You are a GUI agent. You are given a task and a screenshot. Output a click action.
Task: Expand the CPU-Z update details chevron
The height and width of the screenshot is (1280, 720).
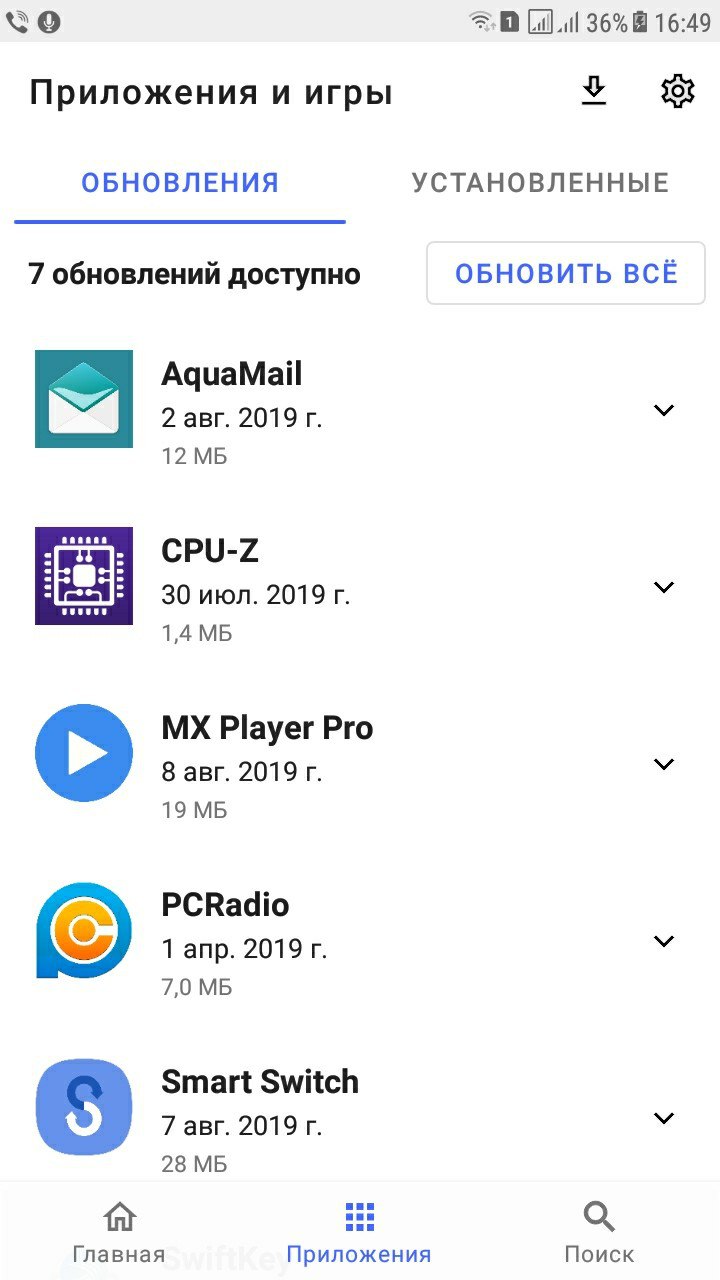coord(664,587)
